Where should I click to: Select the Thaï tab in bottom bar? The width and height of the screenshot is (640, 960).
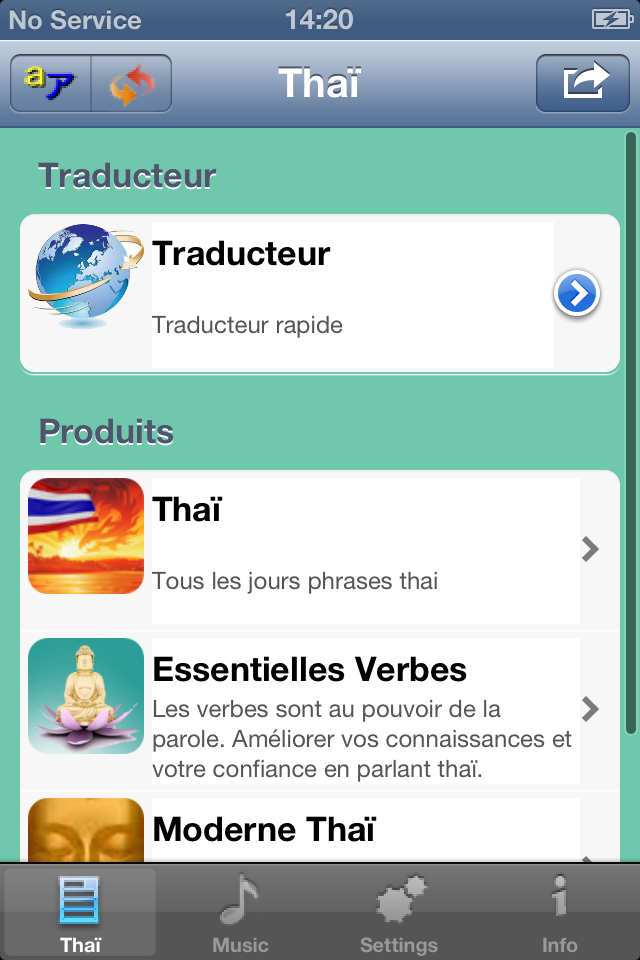click(80, 912)
